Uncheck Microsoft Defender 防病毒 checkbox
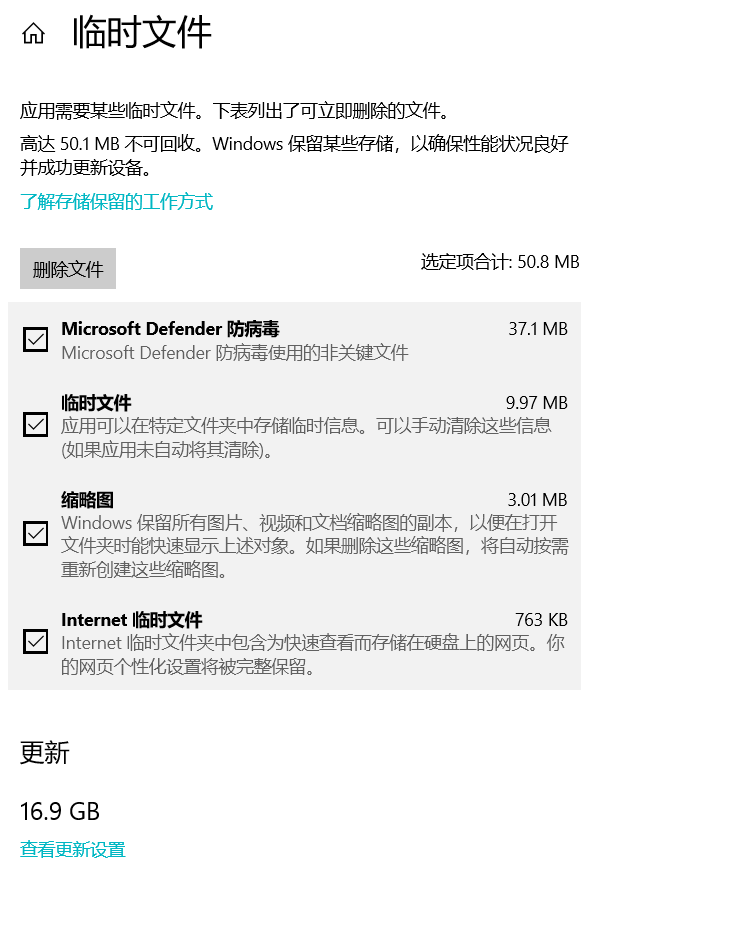Image resolution: width=750 pixels, height=943 pixels. (x=35, y=340)
